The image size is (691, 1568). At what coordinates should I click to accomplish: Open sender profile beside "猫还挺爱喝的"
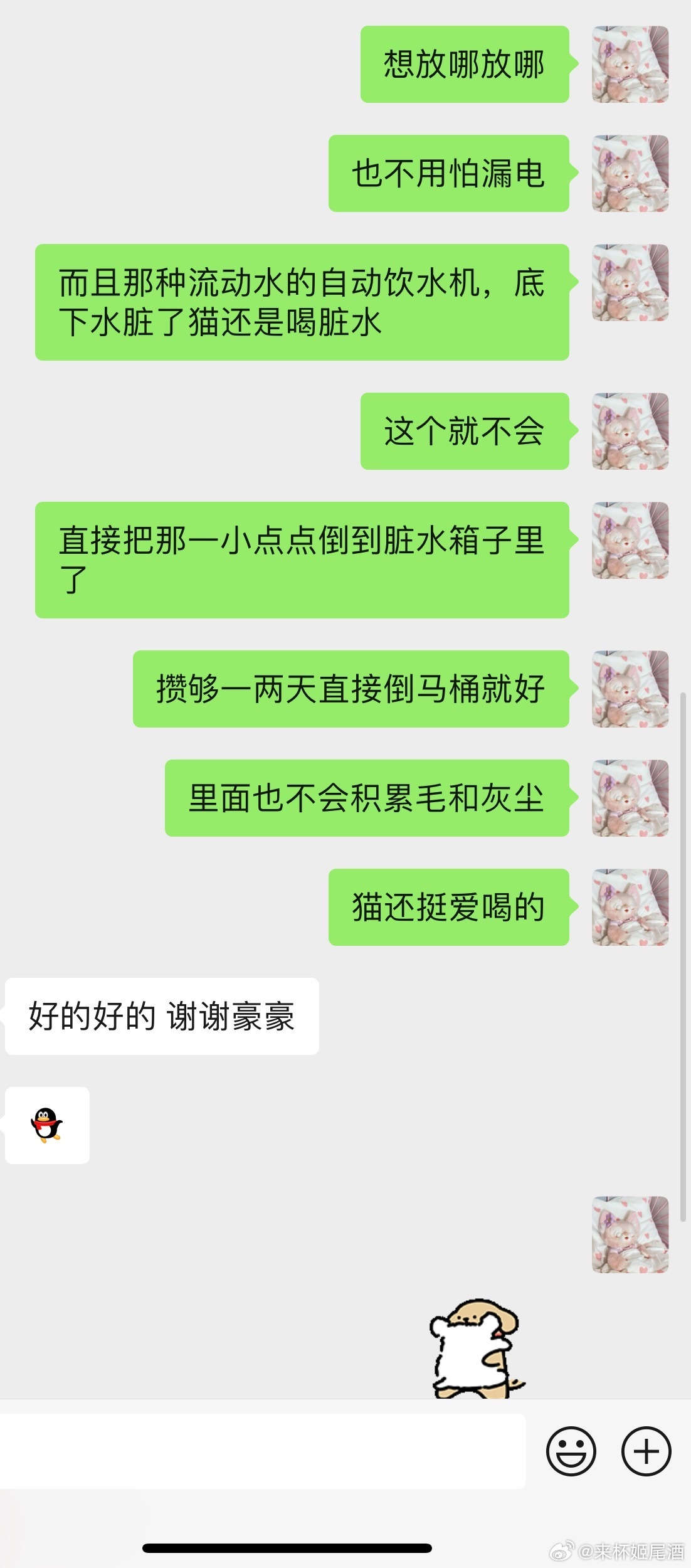(630, 907)
